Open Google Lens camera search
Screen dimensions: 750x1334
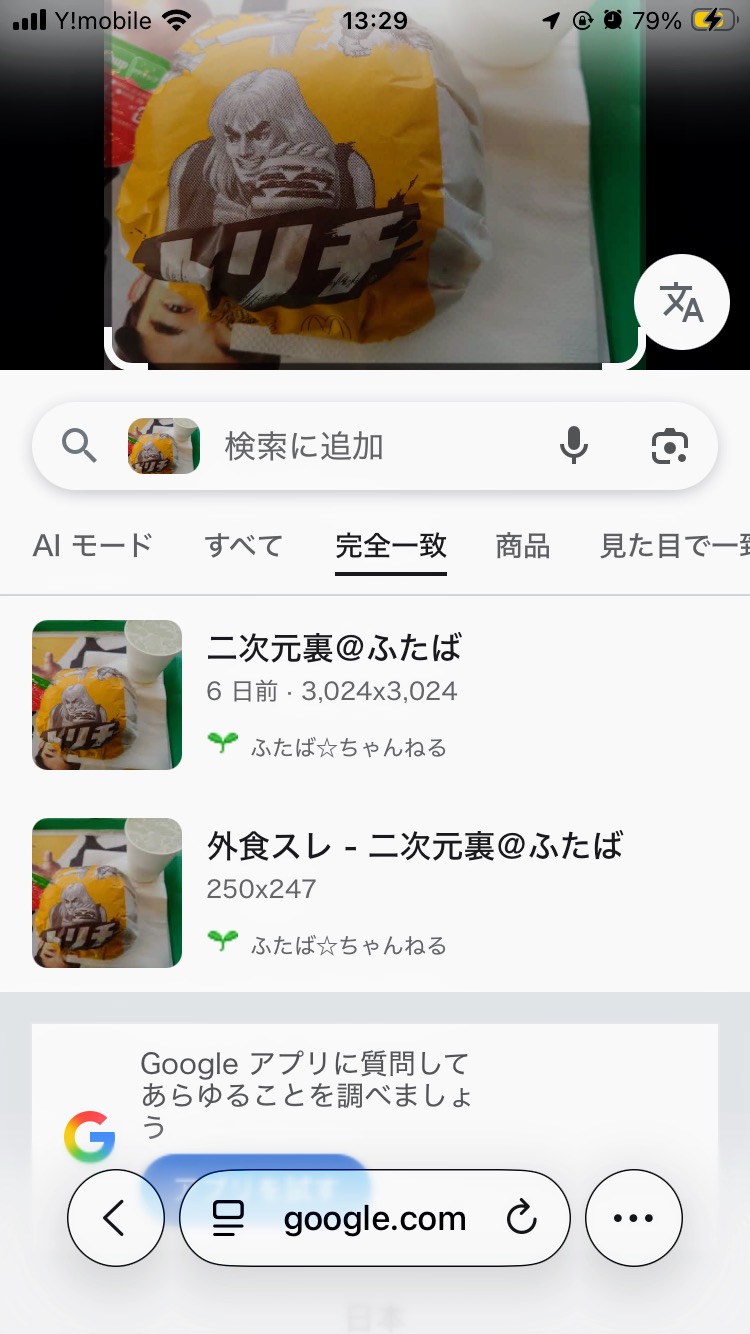pos(669,446)
